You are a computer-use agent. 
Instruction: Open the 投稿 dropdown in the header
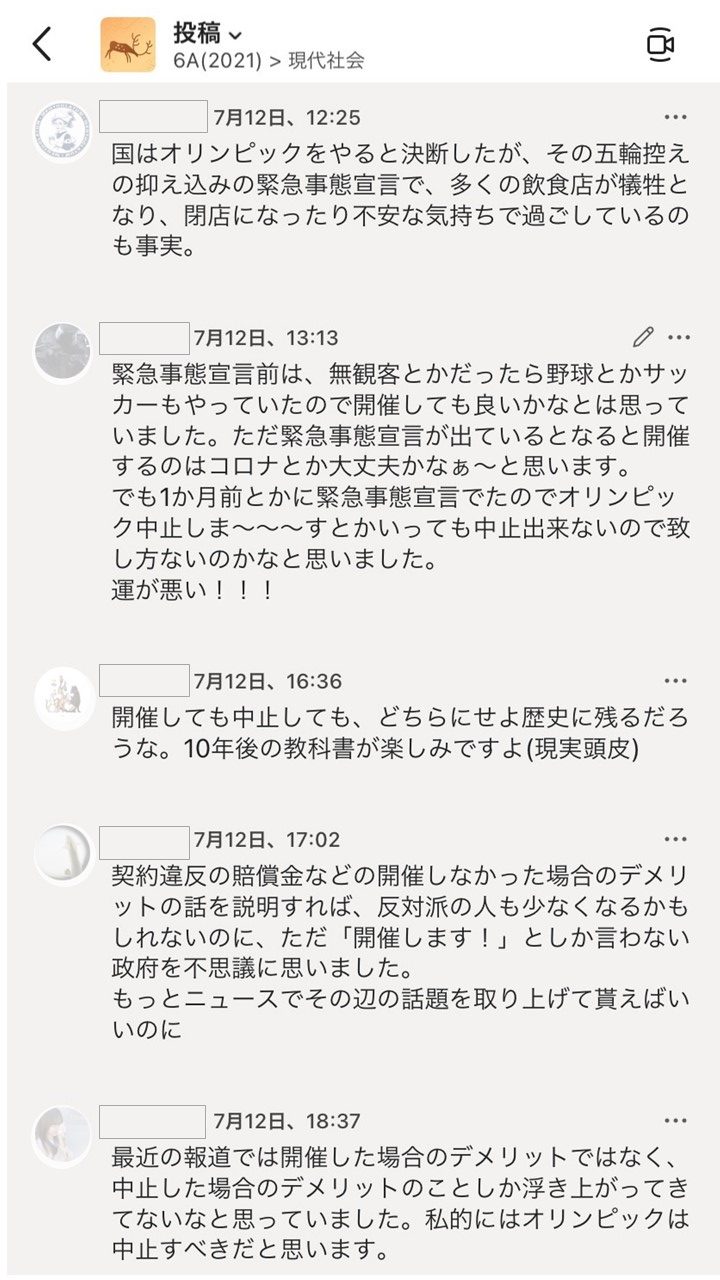[x=208, y=32]
